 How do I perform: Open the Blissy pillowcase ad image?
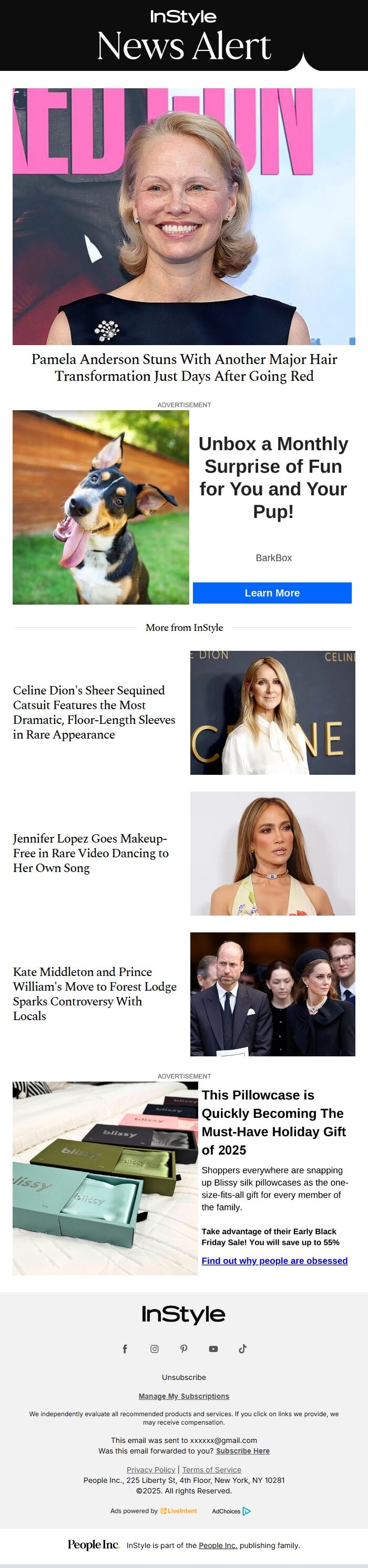tap(105, 1179)
